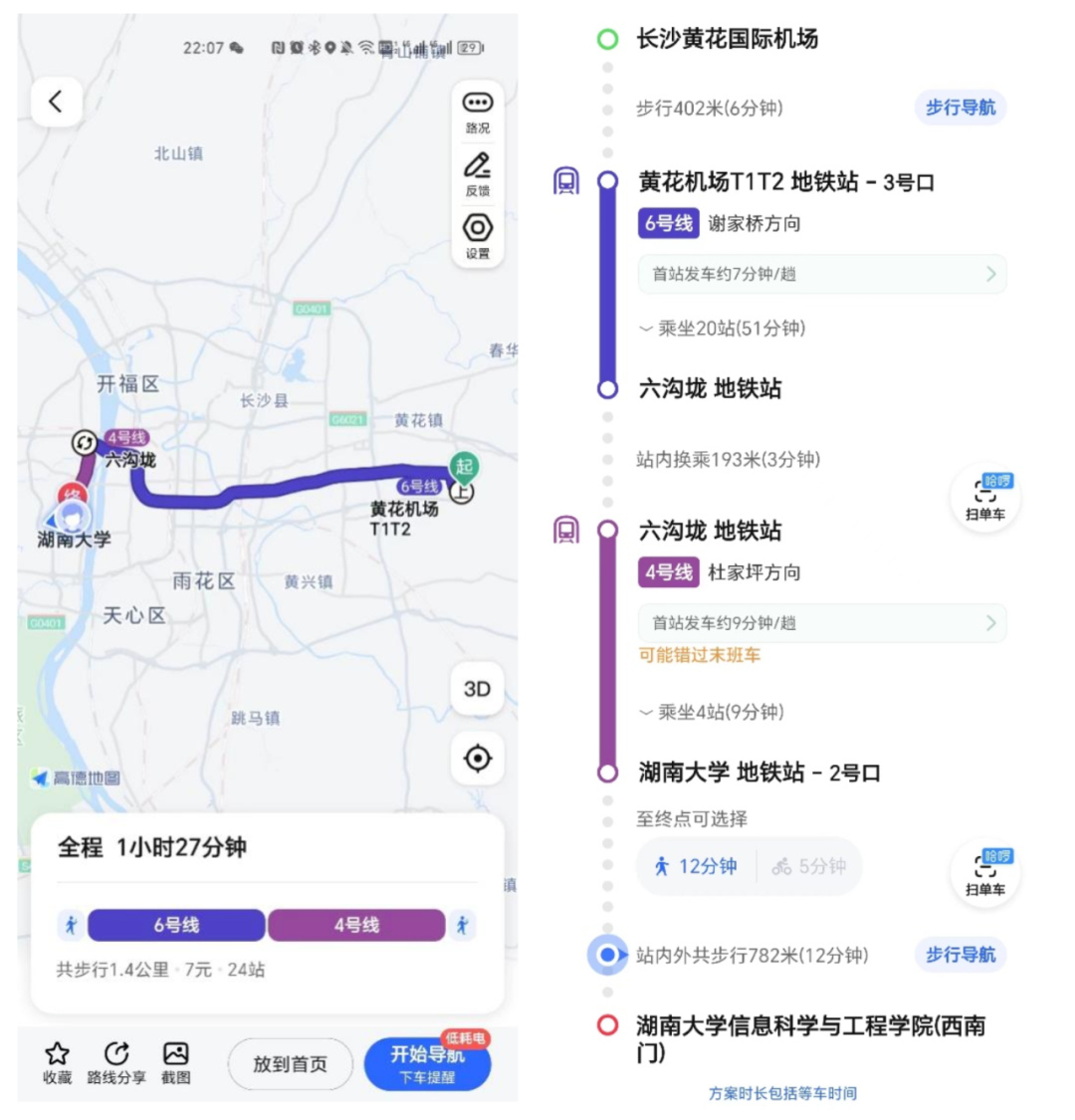Switch the map to 3D view

[478, 689]
